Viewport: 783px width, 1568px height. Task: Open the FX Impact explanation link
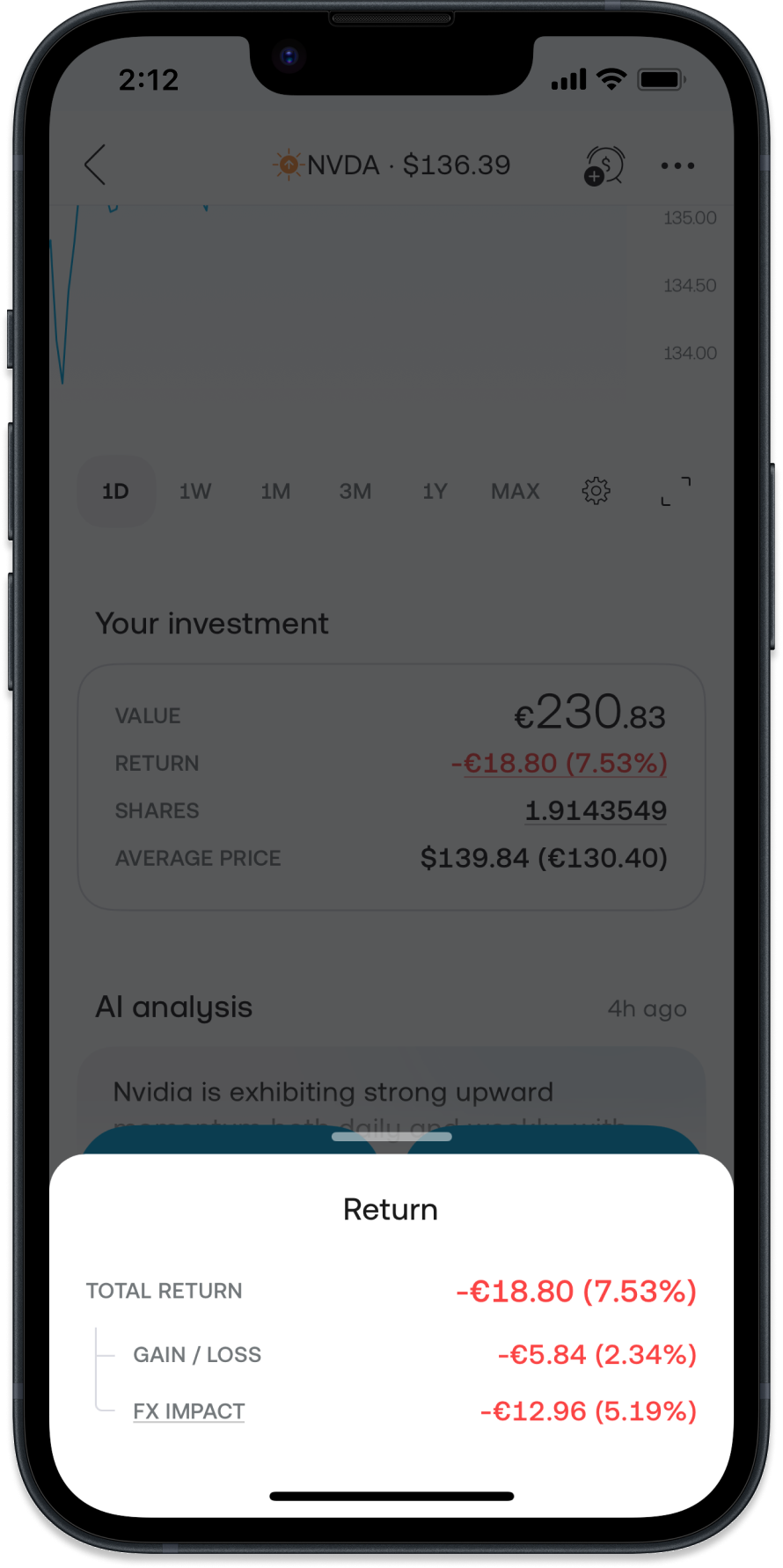[188, 1410]
